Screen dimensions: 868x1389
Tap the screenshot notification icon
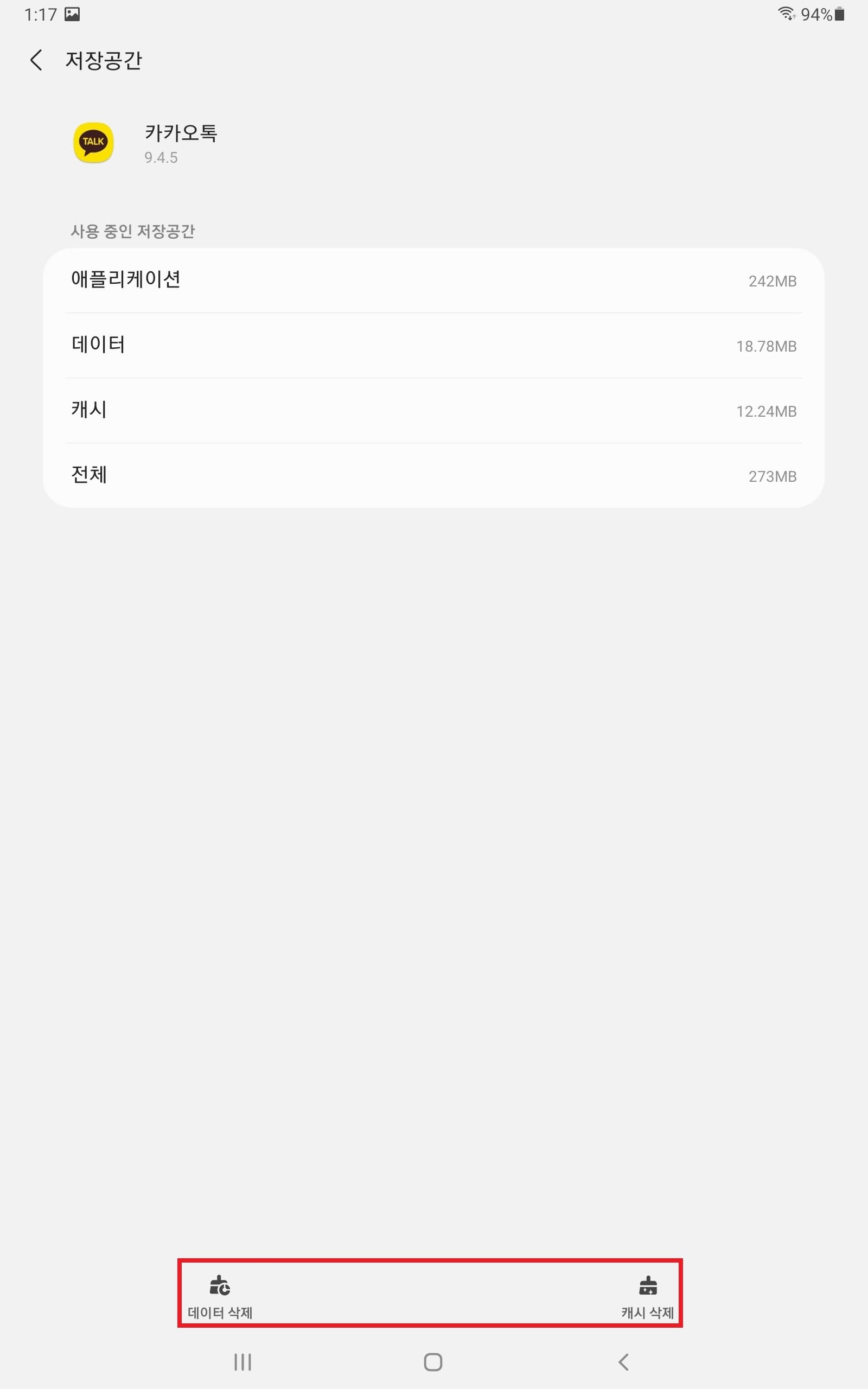click(72, 13)
